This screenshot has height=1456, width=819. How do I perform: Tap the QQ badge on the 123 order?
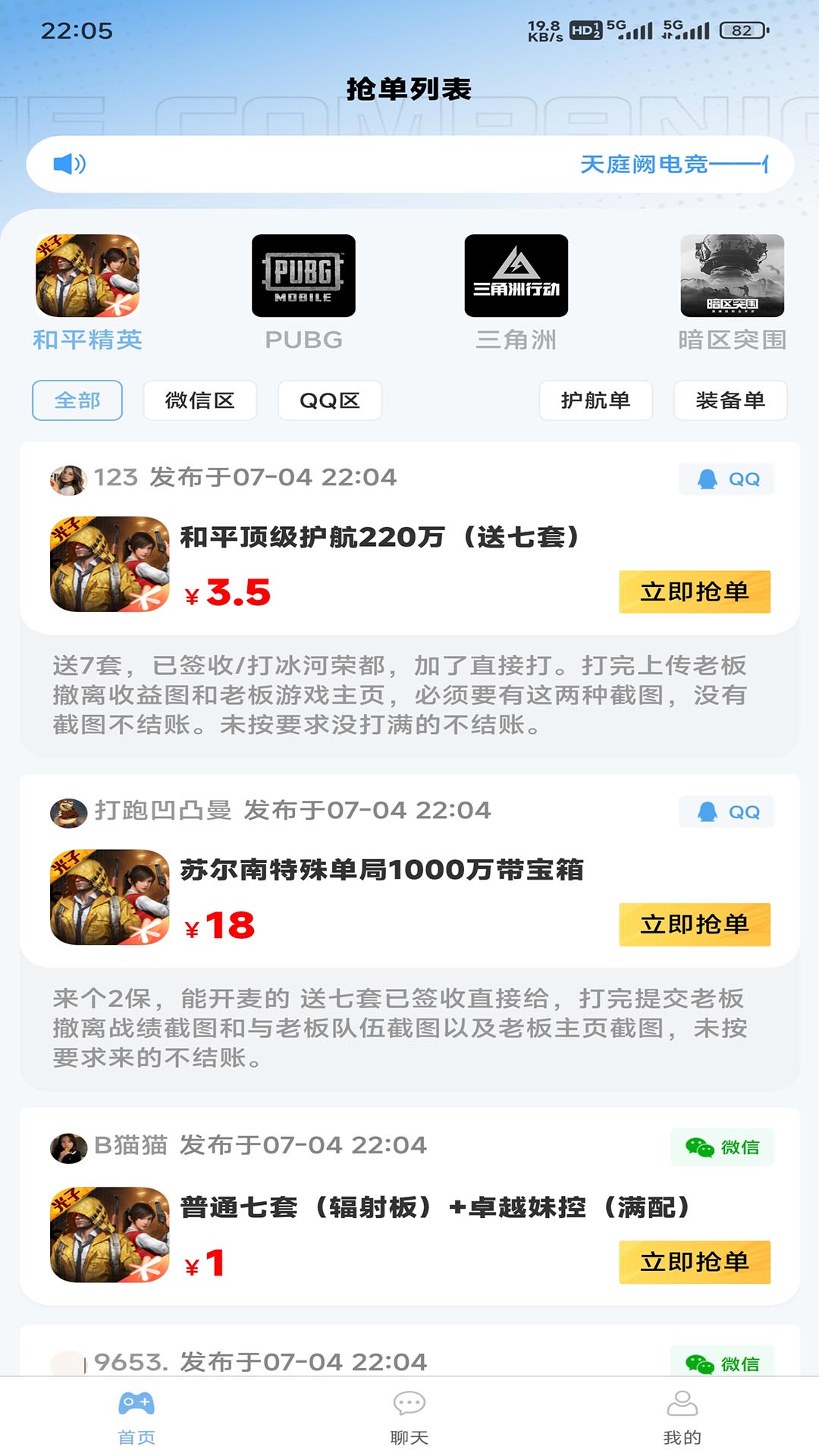tap(726, 479)
